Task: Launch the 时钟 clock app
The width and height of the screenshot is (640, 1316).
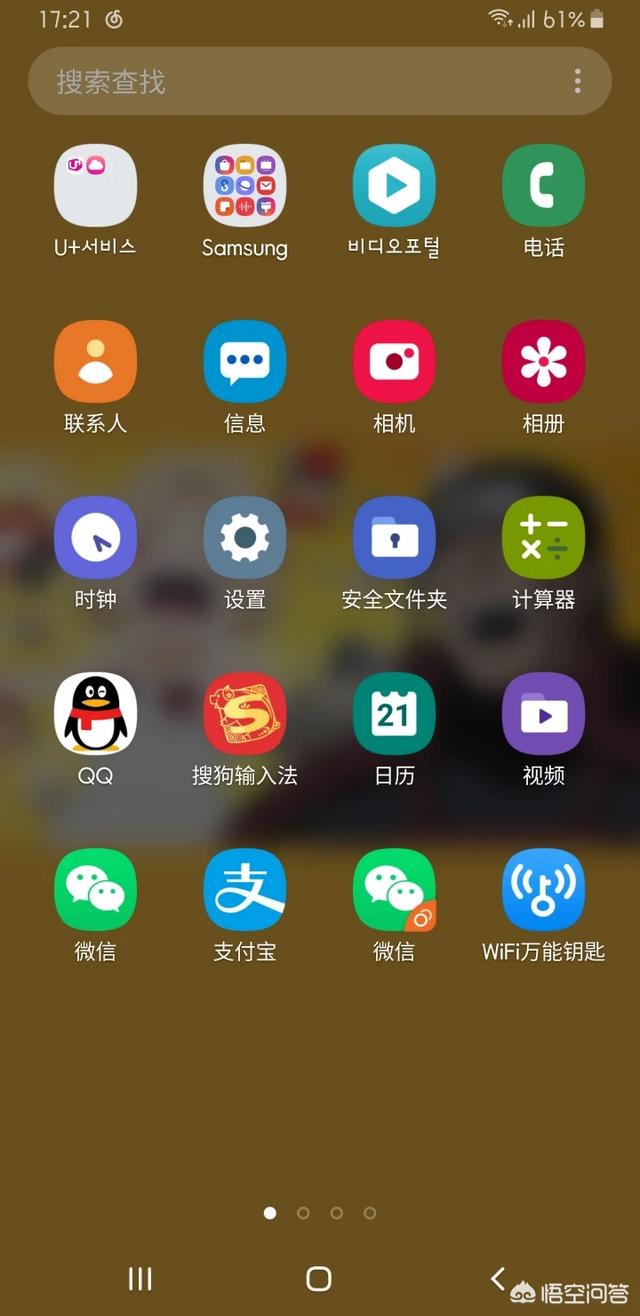Action: tap(95, 538)
